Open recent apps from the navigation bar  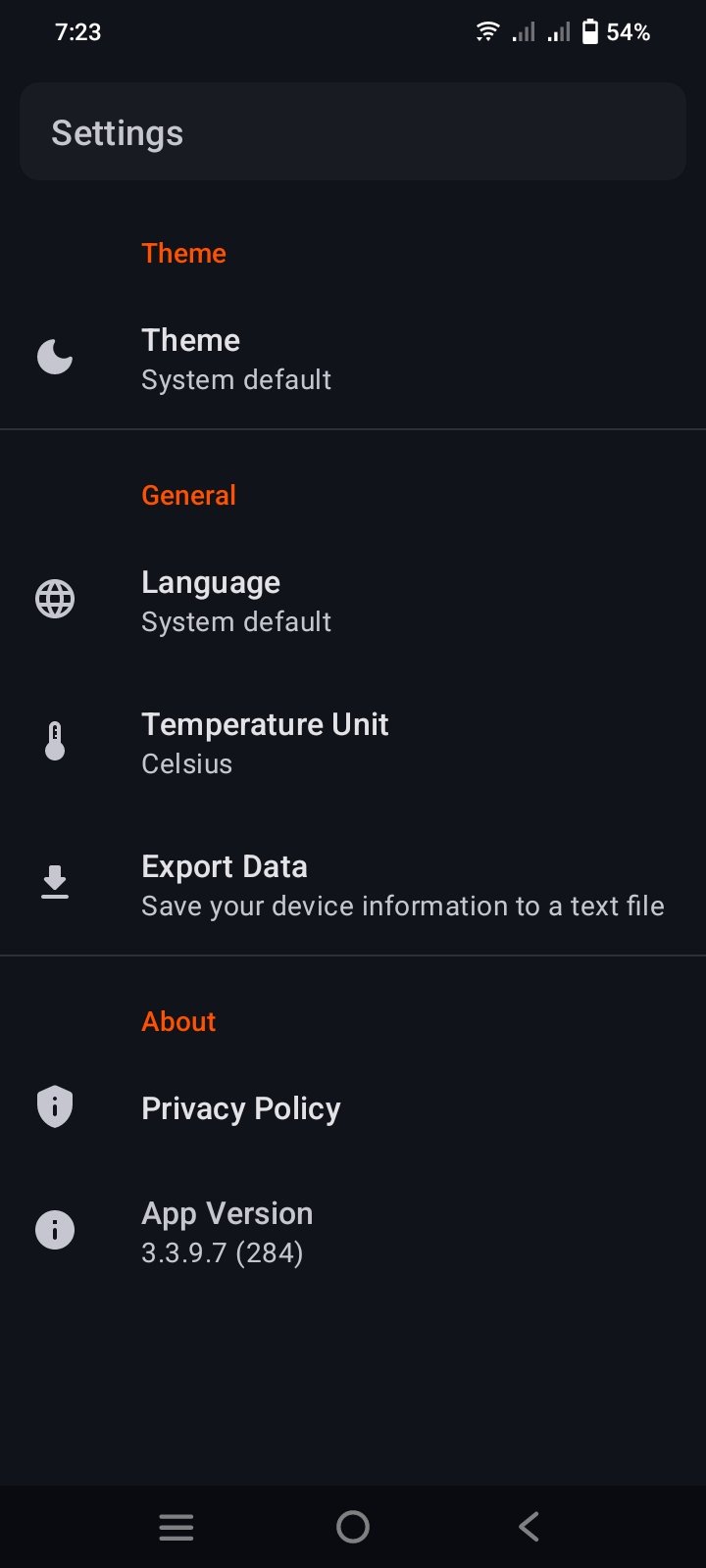tap(176, 1527)
